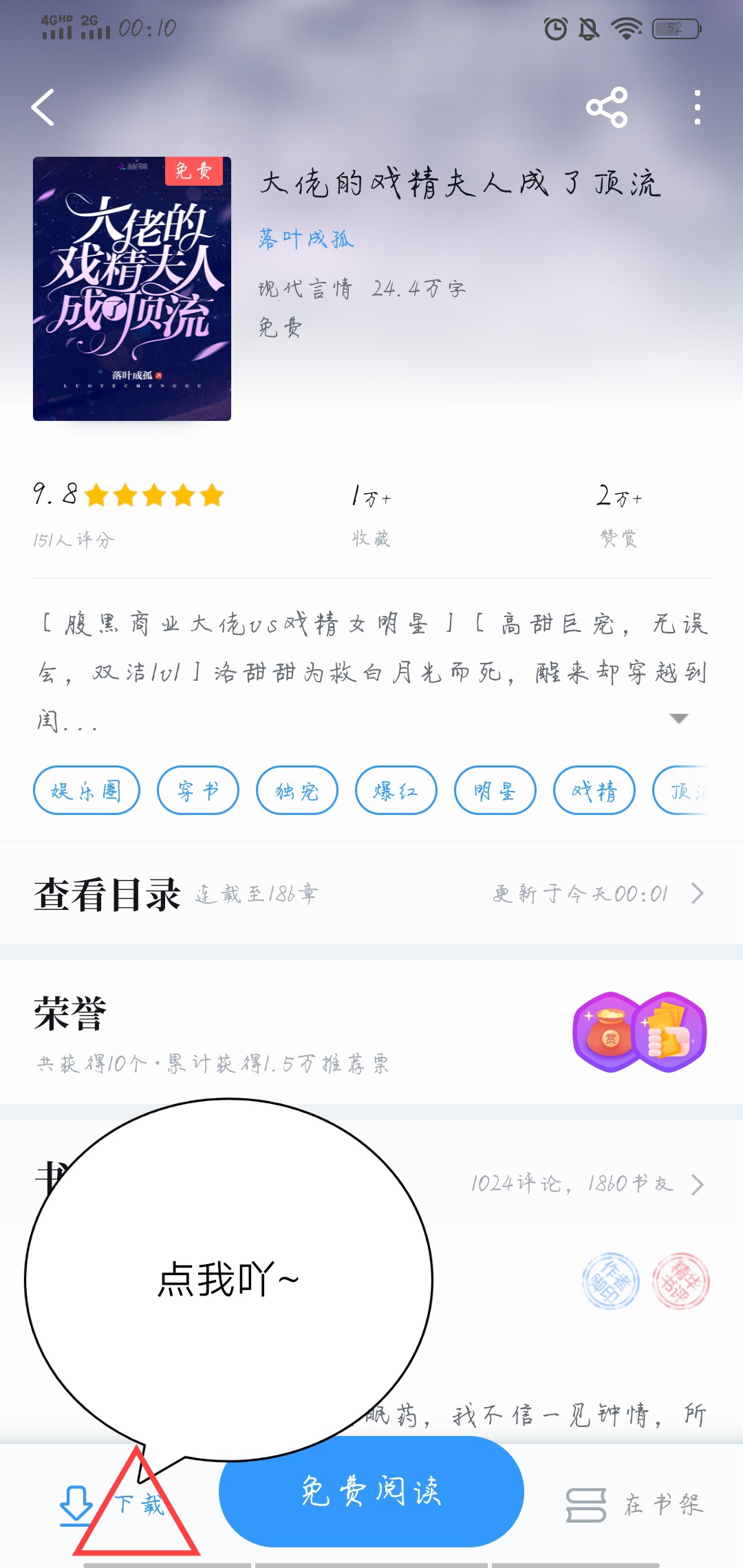Screen dimensions: 743x1568
Task: Share this book
Action: point(606,108)
